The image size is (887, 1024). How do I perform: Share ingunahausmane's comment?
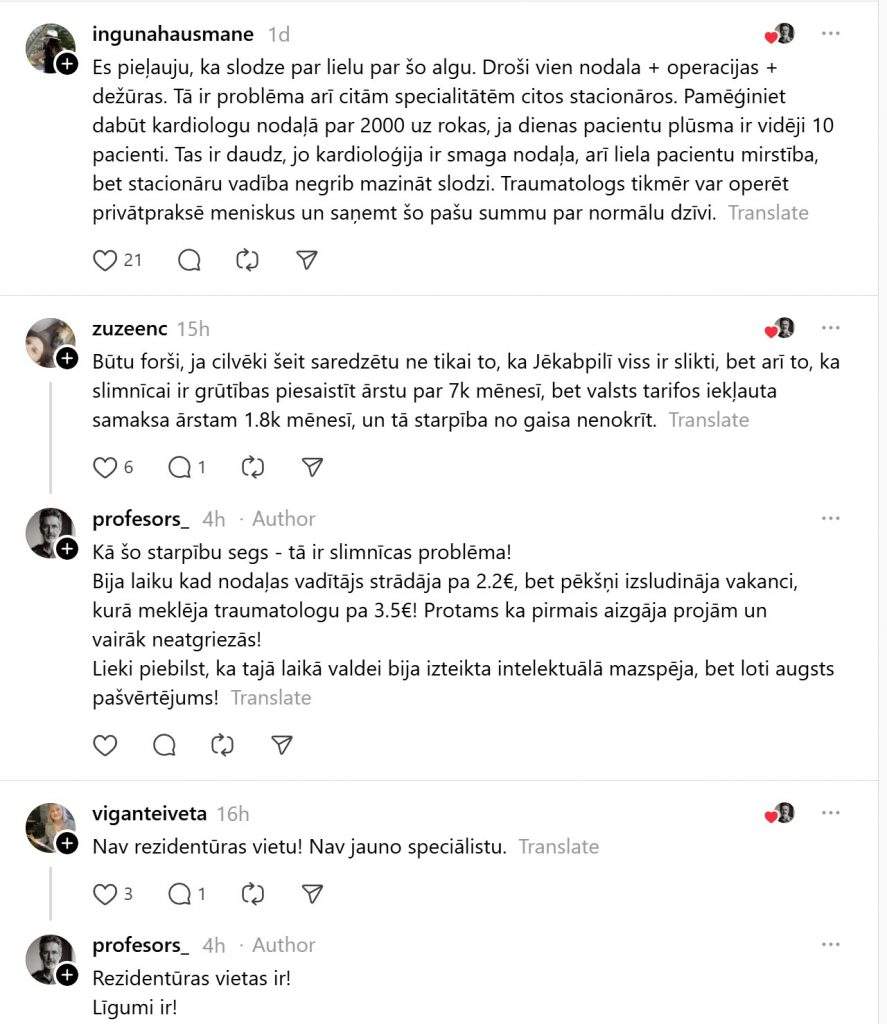point(307,260)
